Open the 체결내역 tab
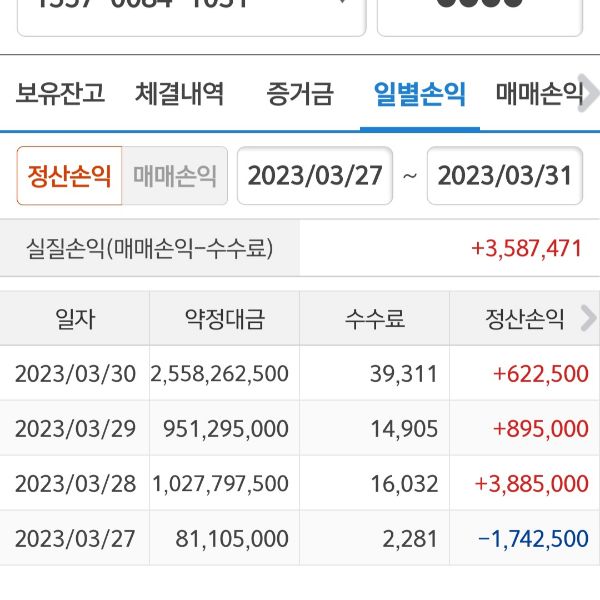The width and height of the screenshot is (600, 600). click(180, 94)
